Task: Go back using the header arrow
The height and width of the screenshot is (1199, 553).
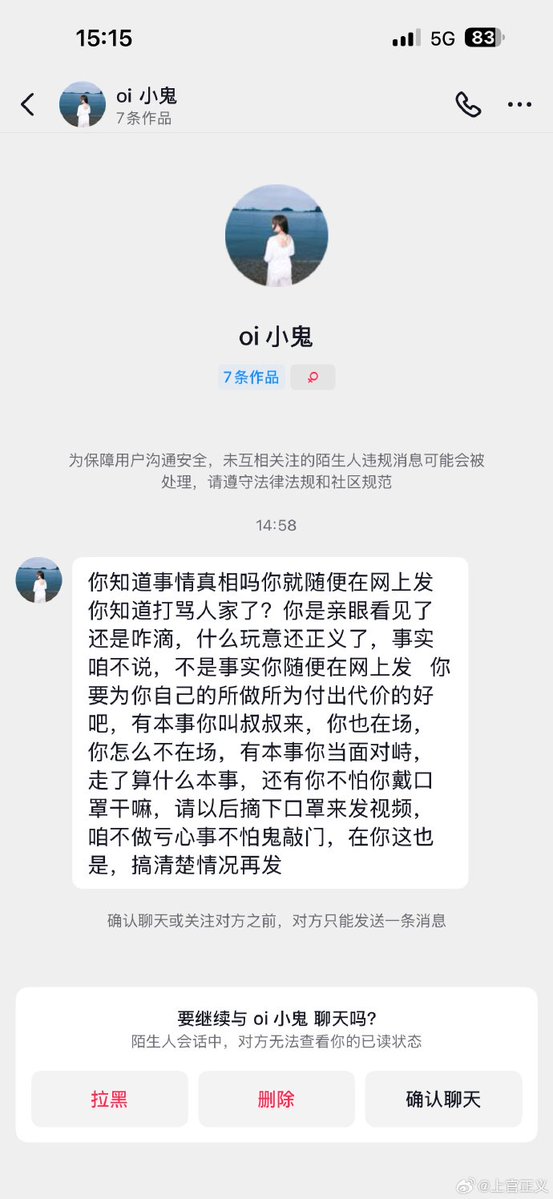Action: coord(28,105)
